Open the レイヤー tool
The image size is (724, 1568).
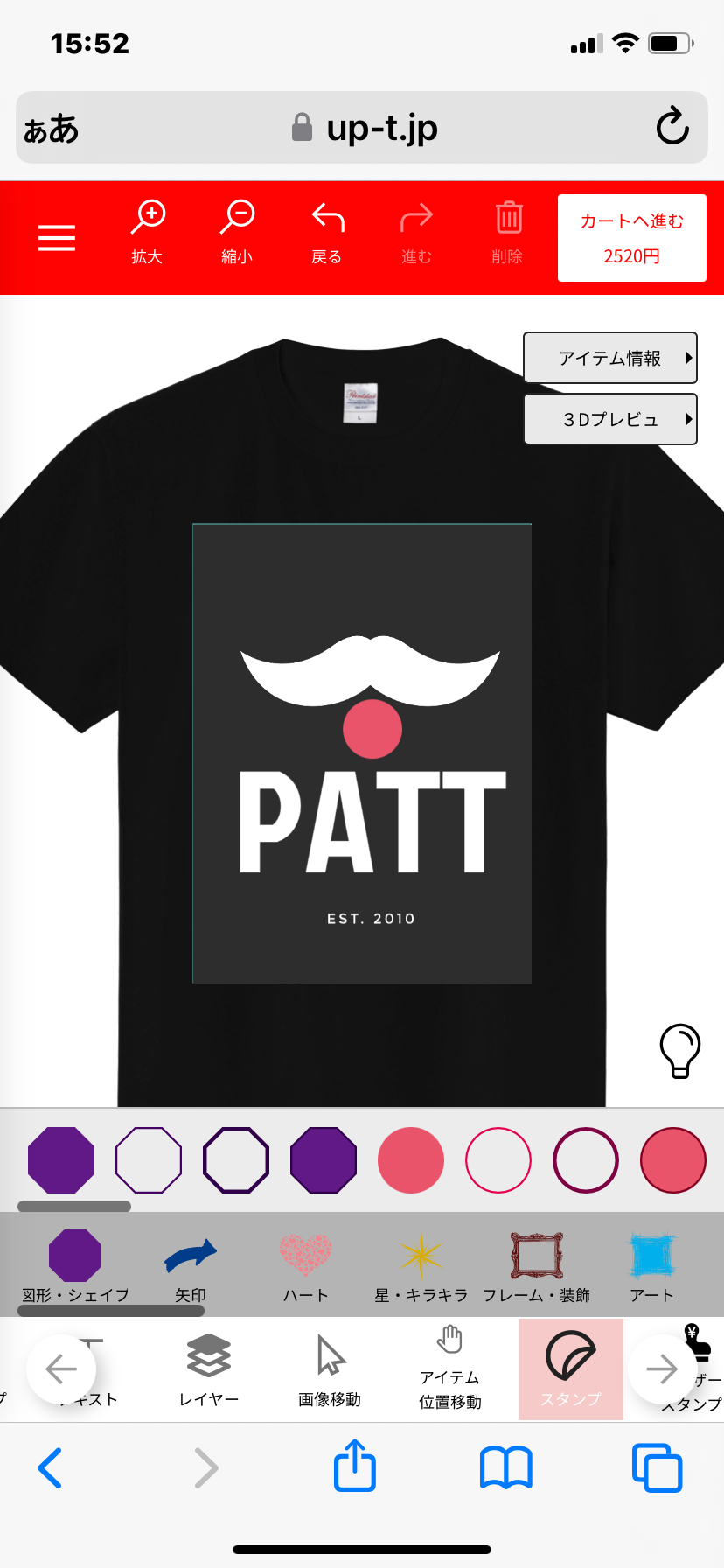(209, 1369)
